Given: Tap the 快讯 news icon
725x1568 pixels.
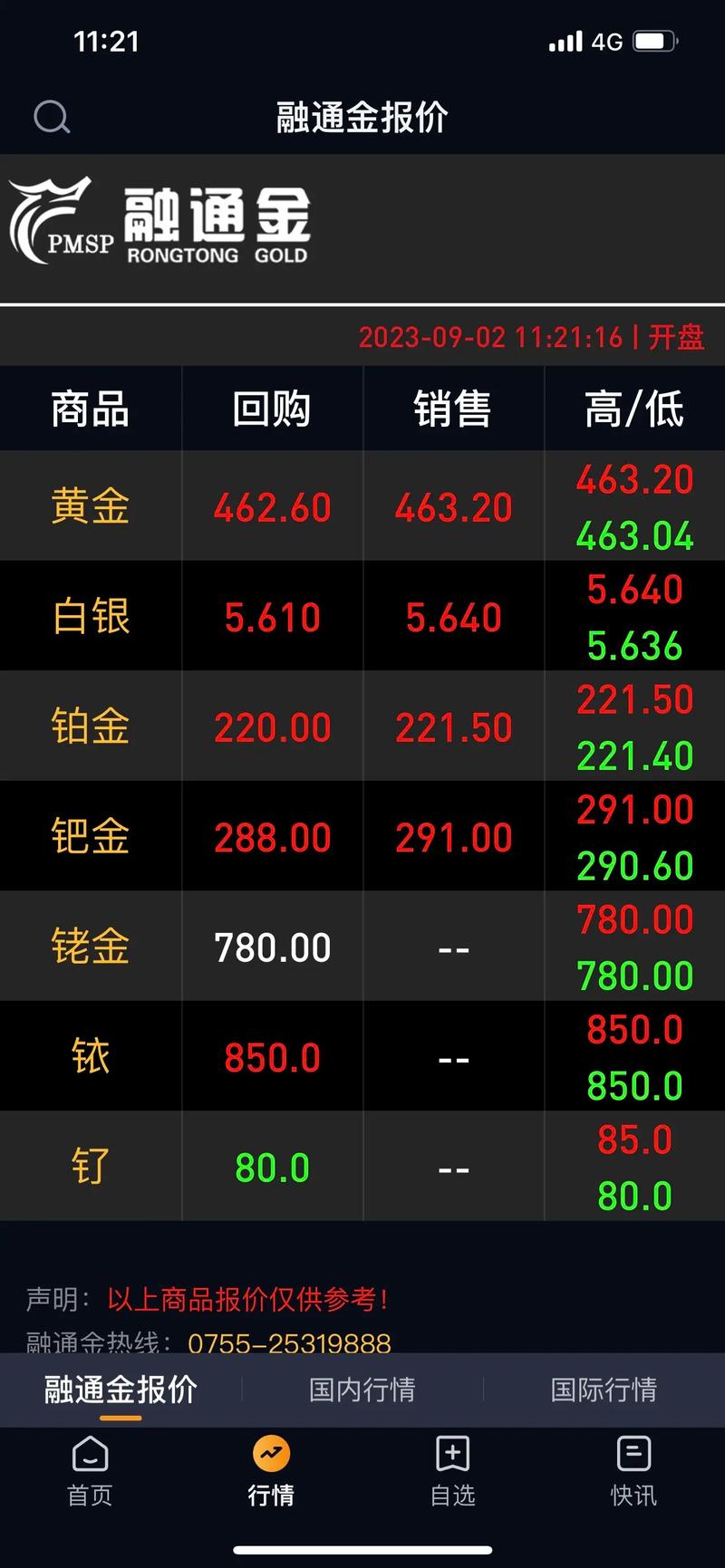Looking at the screenshot, I should coord(632,1457).
